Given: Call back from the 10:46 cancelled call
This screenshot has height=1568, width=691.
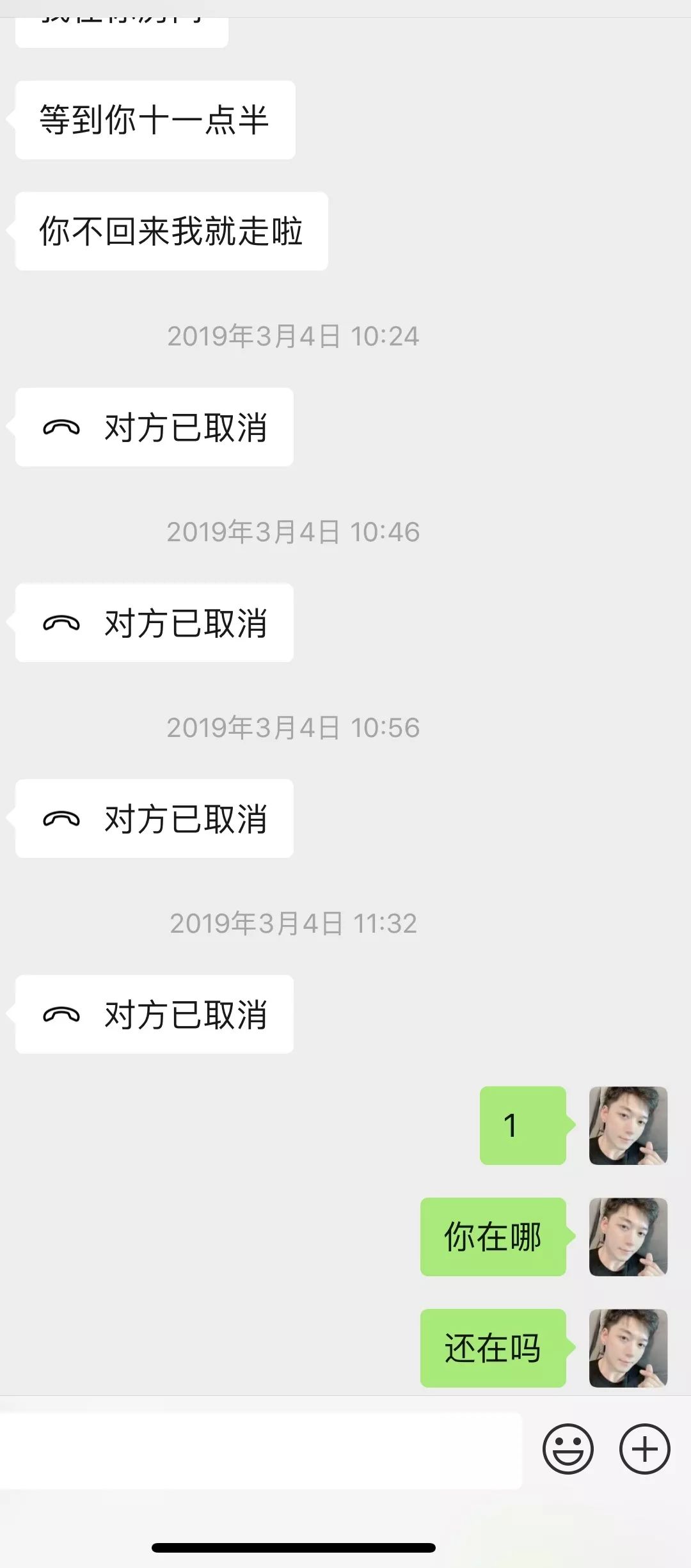Looking at the screenshot, I should tap(154, 623).
